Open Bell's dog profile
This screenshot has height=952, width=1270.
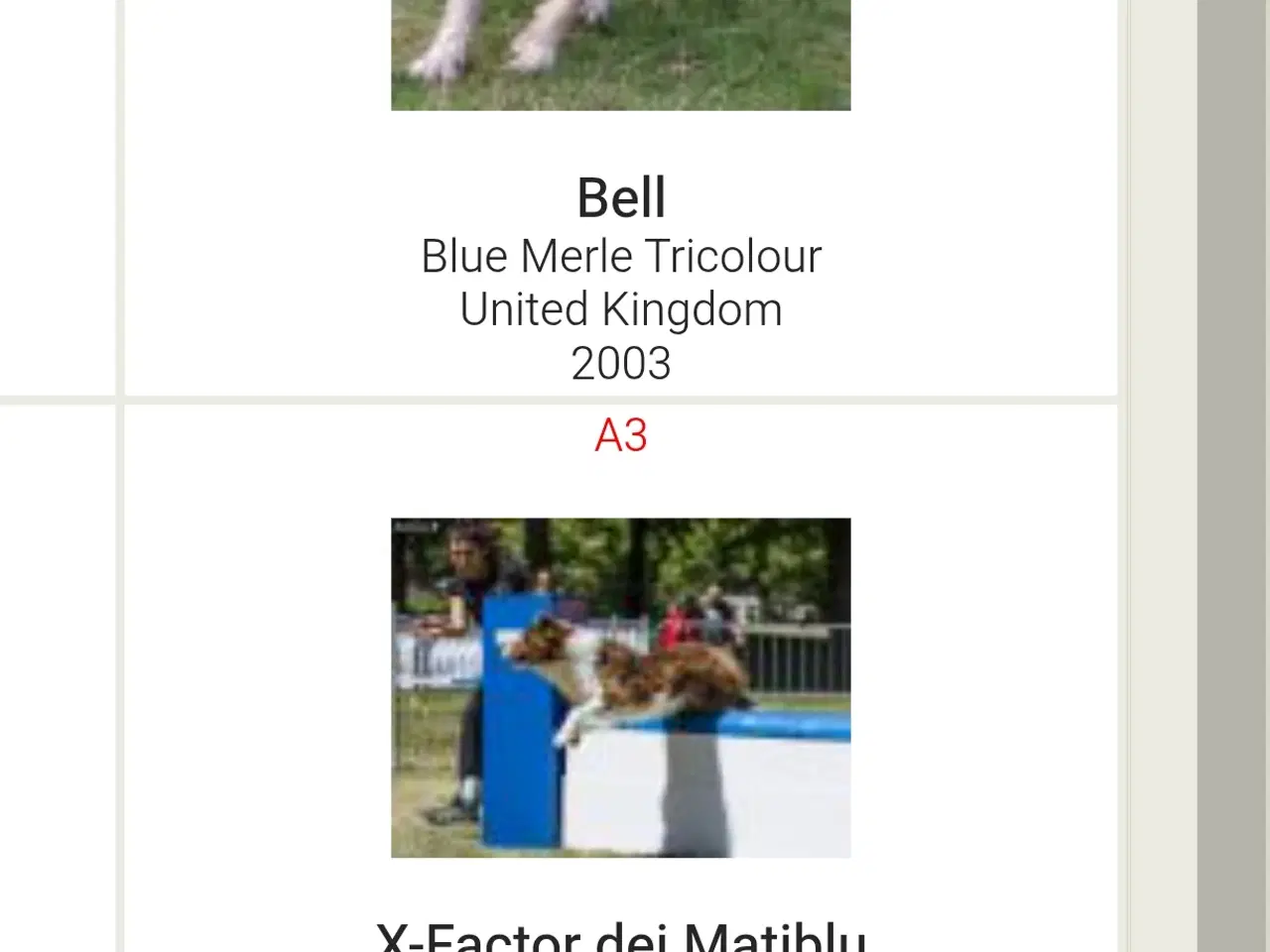coord(621,198)
